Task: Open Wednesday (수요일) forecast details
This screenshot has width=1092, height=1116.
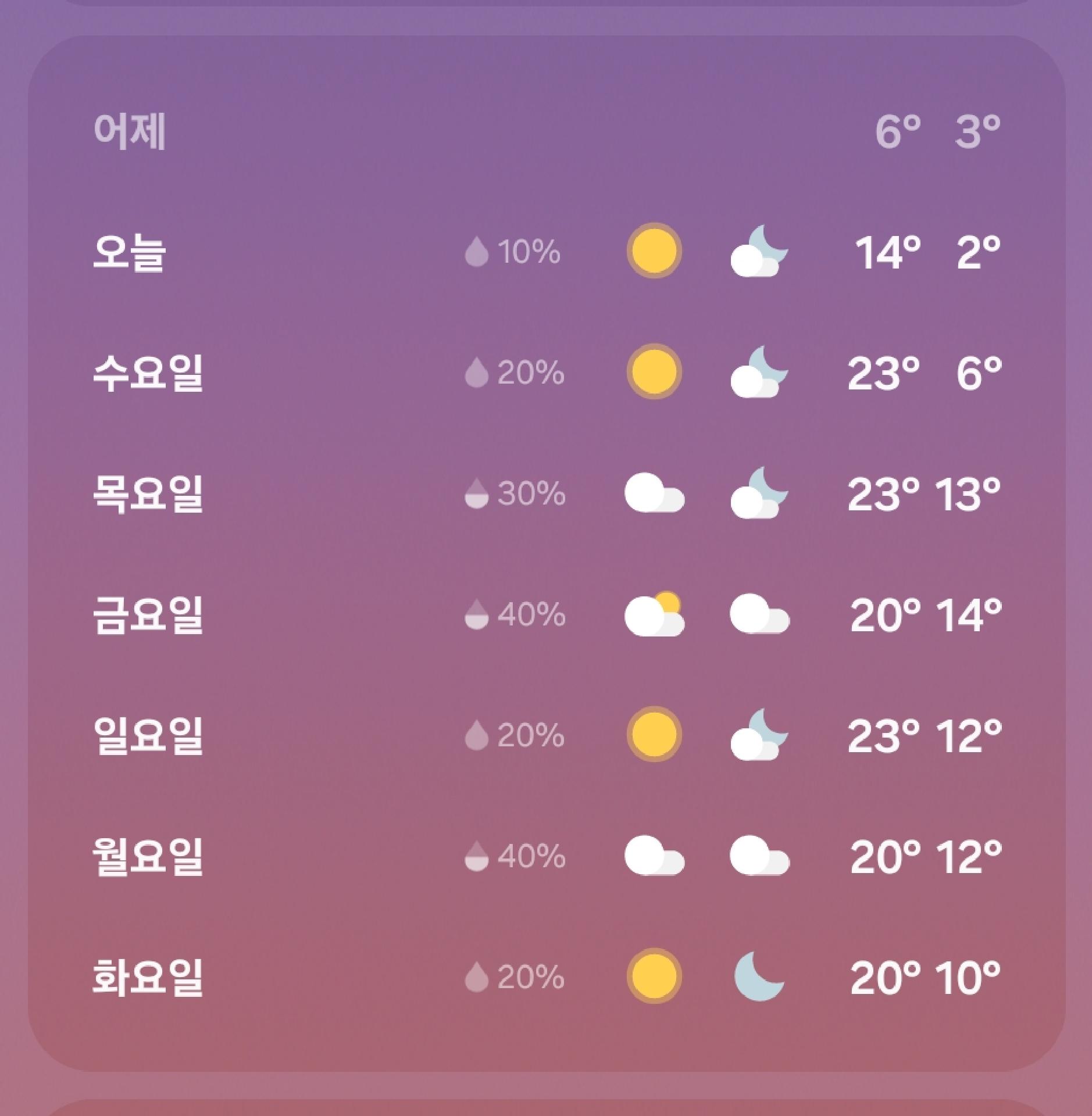Action: tap(148, 373)
